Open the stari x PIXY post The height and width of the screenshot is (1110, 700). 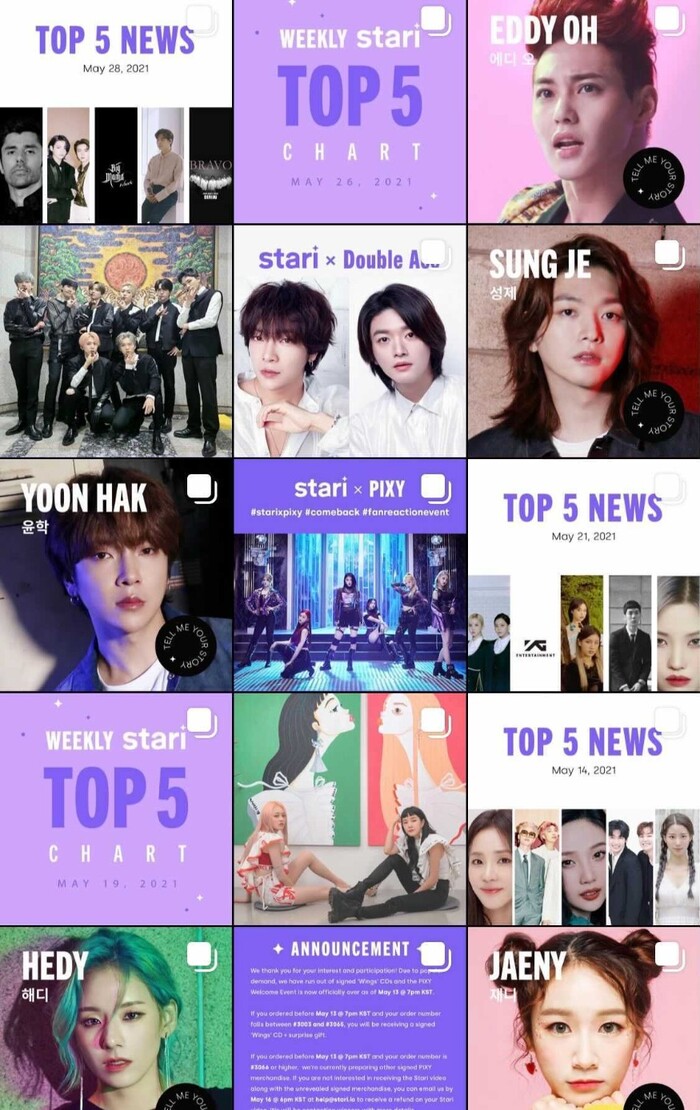coord(349,575)
